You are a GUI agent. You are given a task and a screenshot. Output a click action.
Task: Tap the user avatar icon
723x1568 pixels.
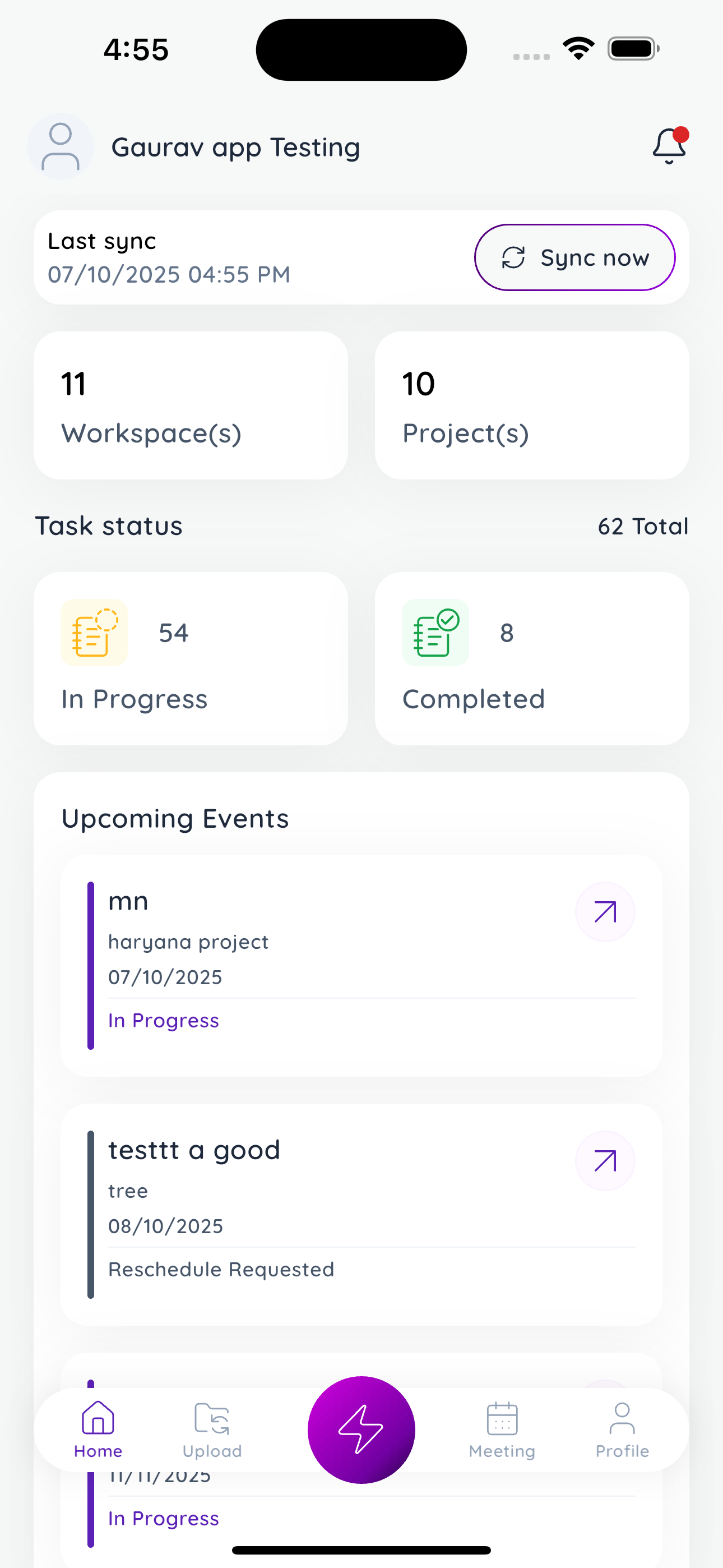[61, 147]
